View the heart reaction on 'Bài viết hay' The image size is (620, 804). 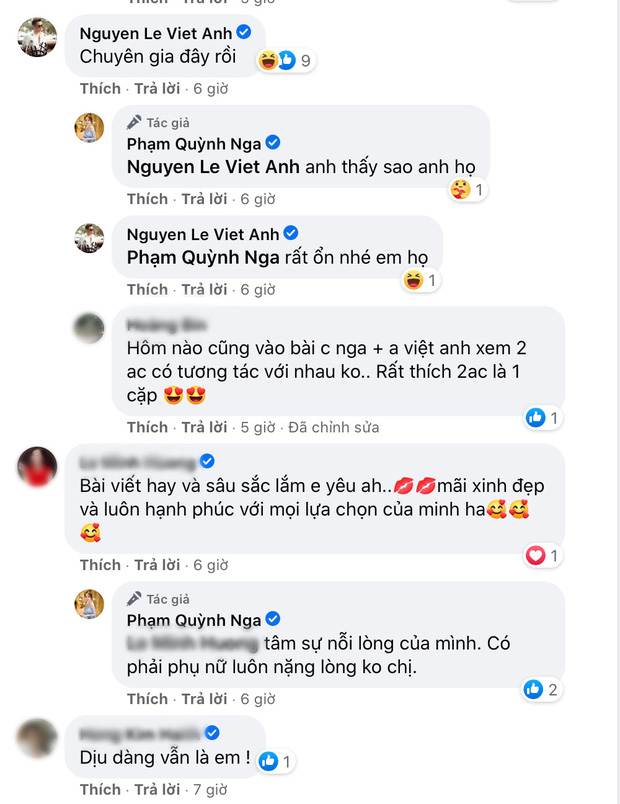[x=545, y=555]
